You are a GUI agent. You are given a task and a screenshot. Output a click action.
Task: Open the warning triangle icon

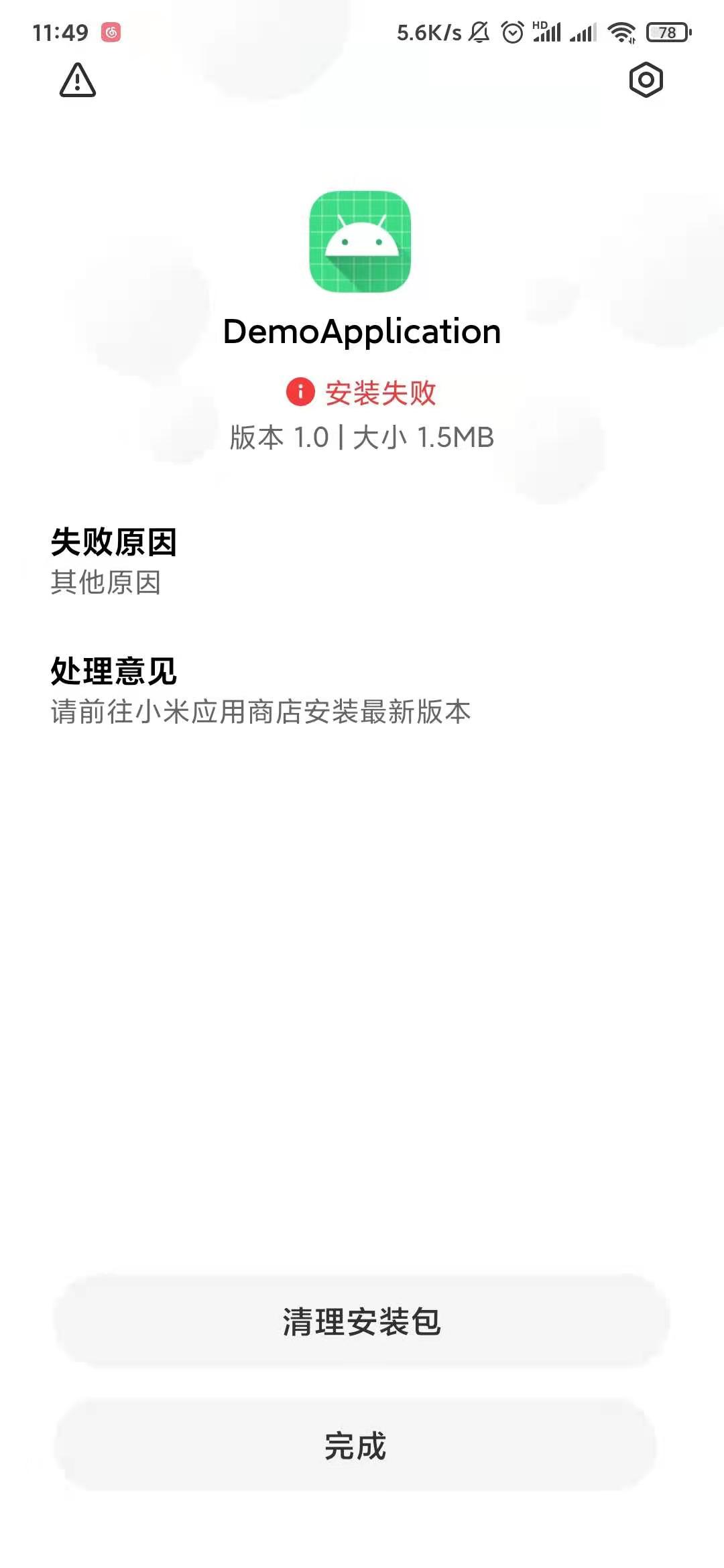click(x=78, y=80)
